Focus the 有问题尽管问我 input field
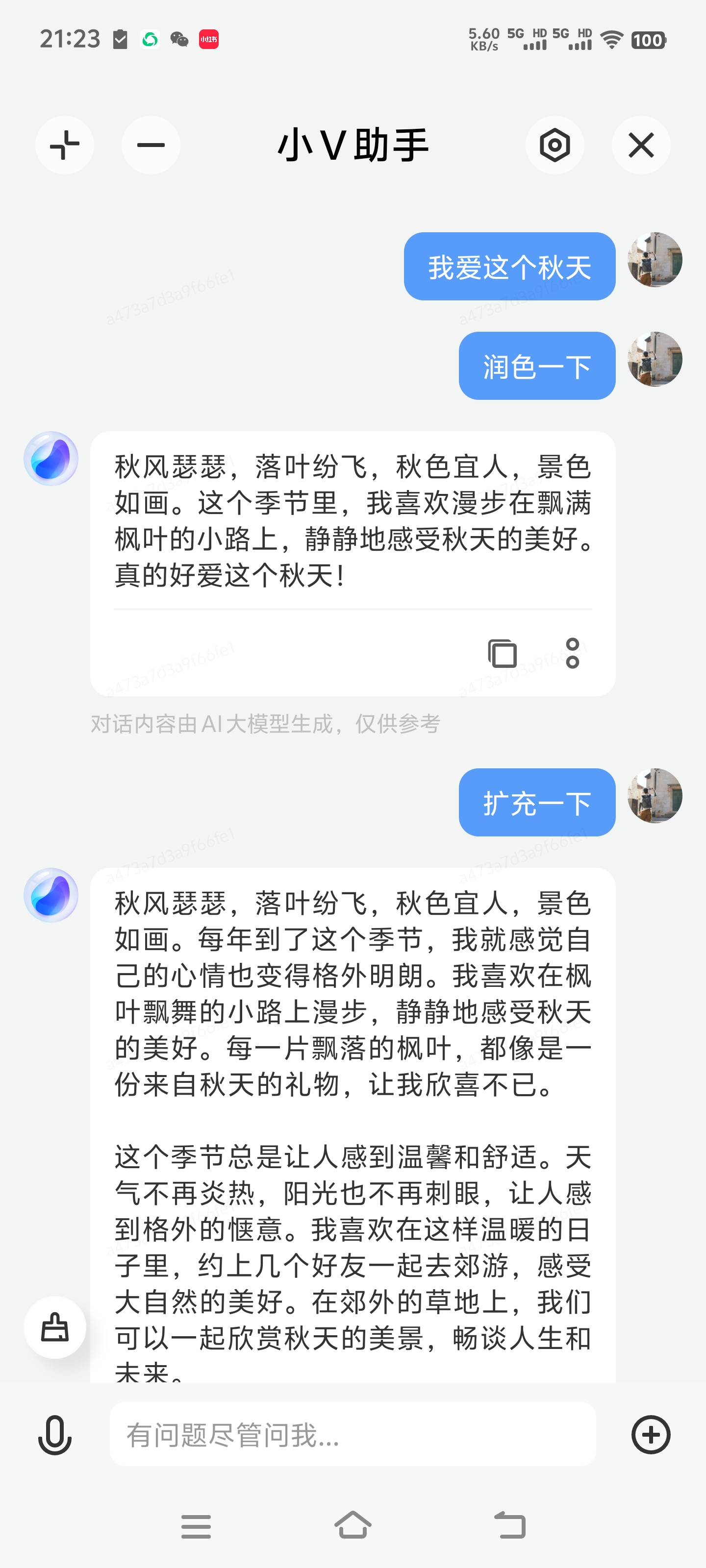 point(352,1435)
